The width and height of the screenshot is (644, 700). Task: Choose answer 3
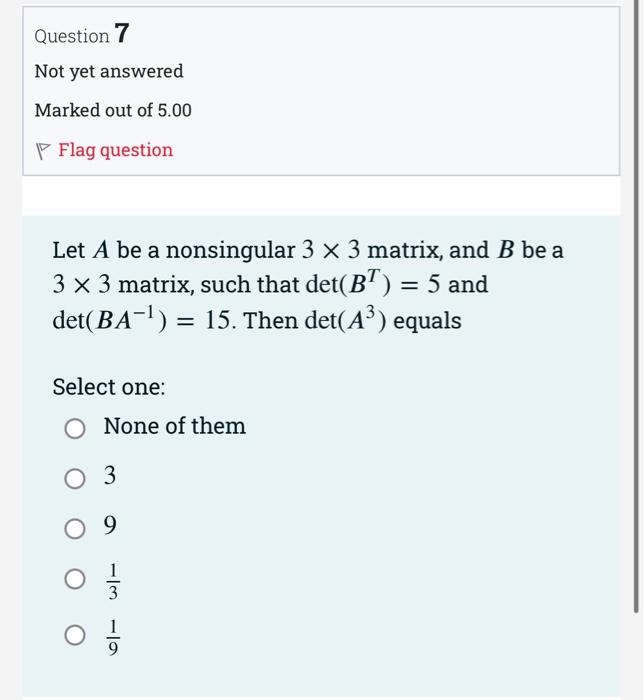[75, 478]
